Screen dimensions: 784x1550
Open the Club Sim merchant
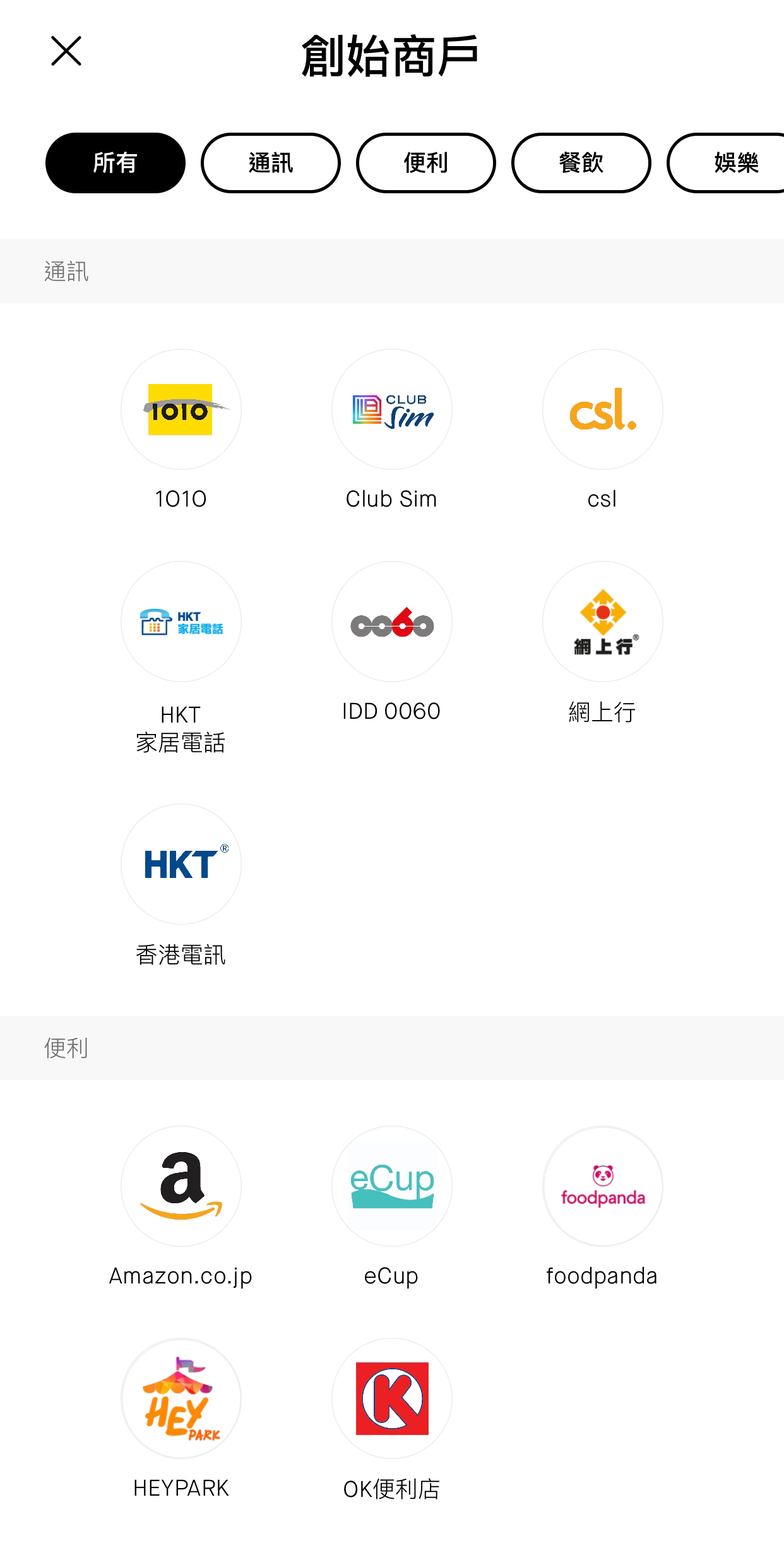coord(392,409)
